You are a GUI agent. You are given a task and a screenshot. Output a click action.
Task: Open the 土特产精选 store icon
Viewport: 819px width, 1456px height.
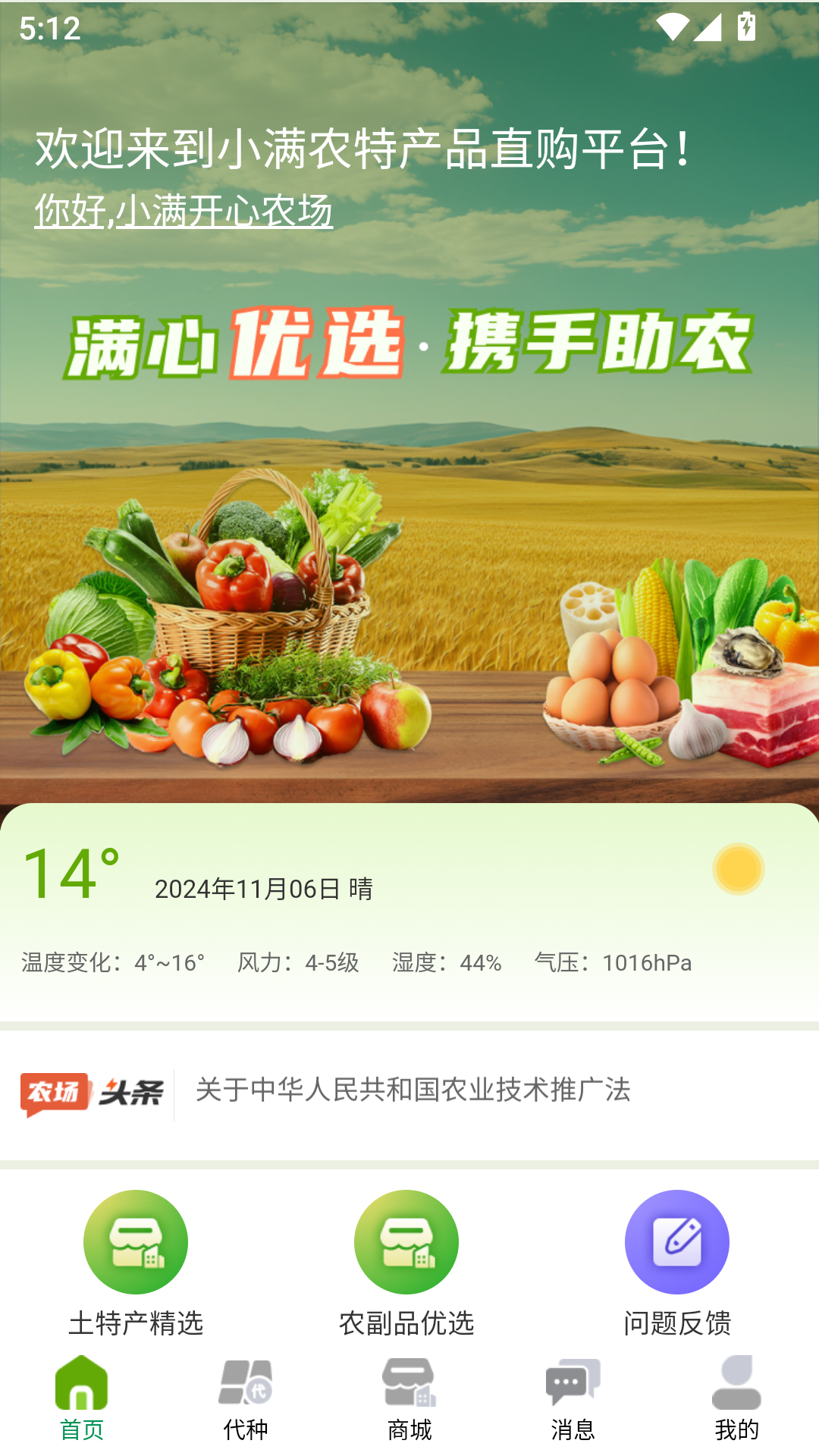tap(135, 1241)
